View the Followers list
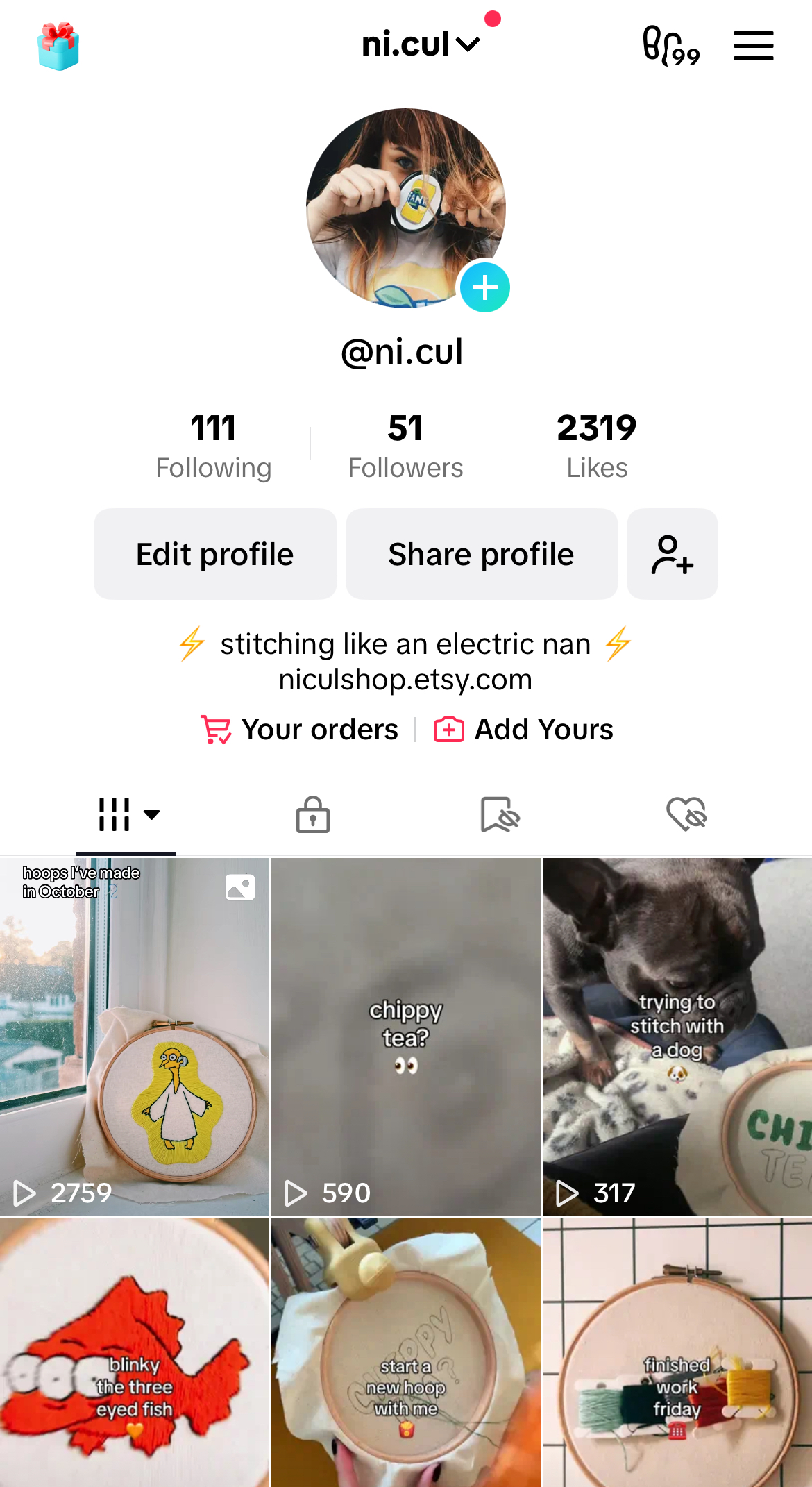 [x=405, y=446]
